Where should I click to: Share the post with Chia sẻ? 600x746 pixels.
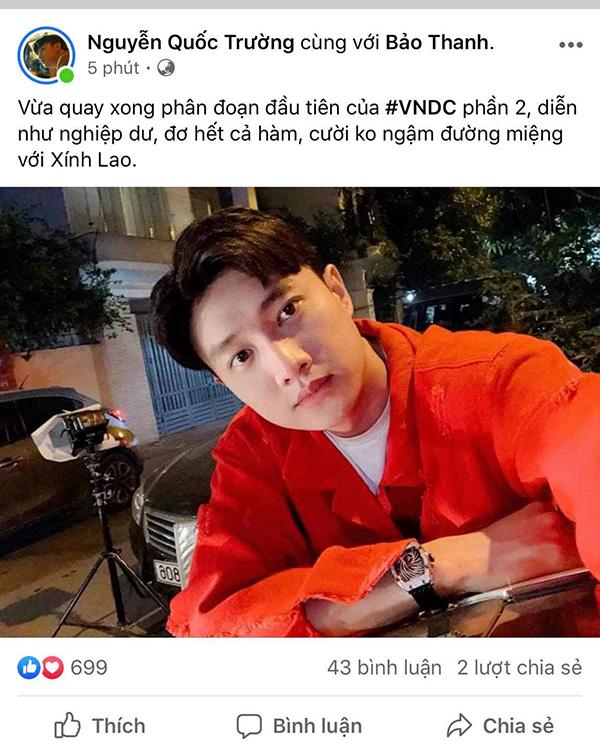pyautogui.click(x=500, y=725)
